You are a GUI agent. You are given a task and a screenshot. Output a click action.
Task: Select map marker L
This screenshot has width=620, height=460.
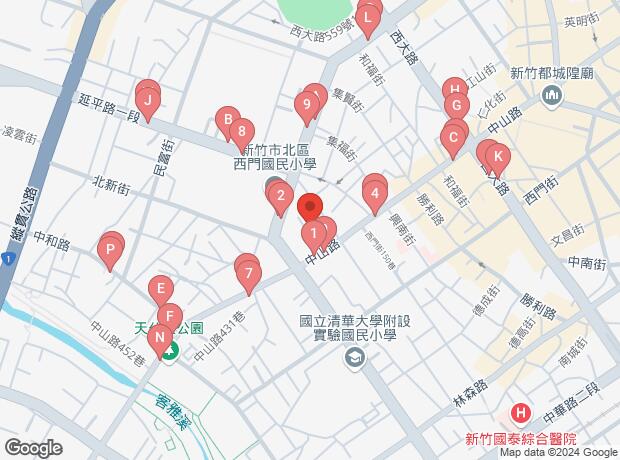click(368, 17)
